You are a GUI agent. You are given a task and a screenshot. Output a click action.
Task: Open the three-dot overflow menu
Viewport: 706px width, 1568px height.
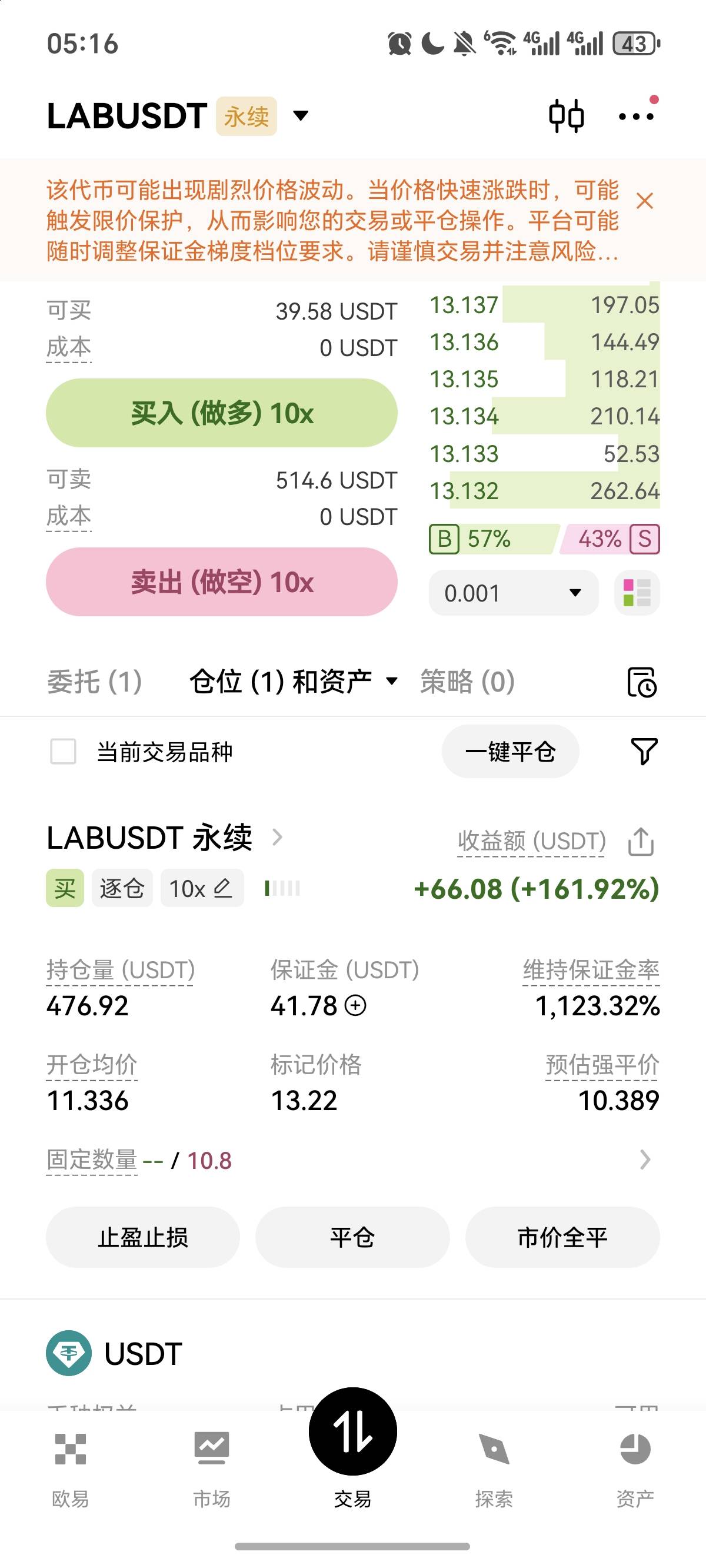636,115
